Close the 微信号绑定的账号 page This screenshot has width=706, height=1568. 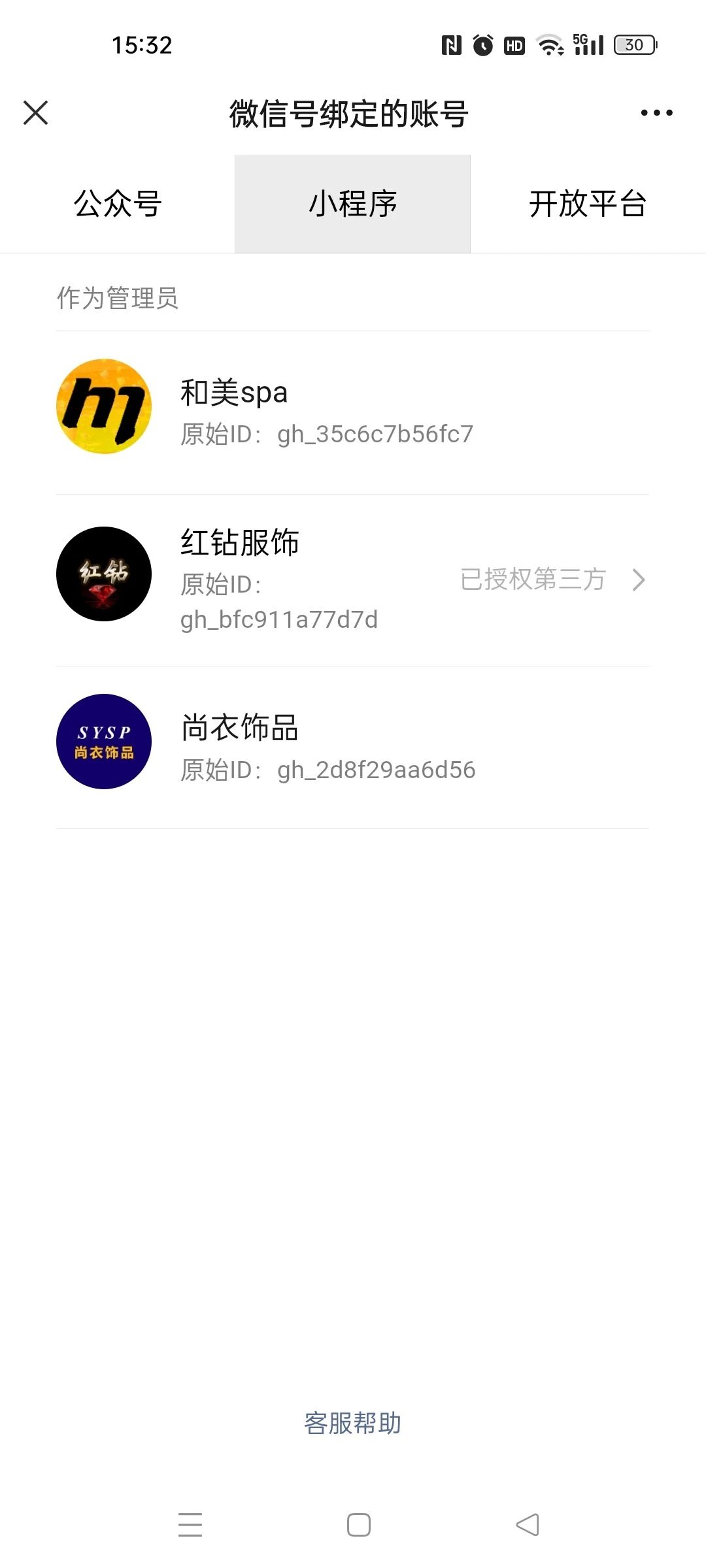pyautogui.click(x=36, y=112)
